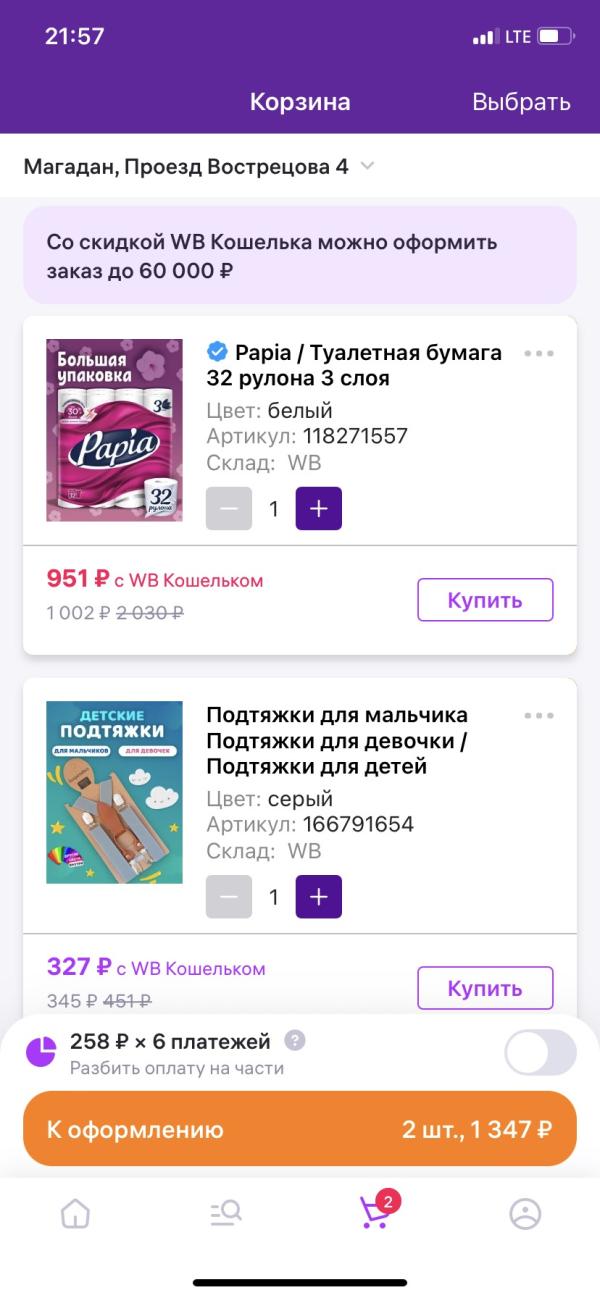Enable splitting the payment into parts
600x1297 pixels.
tap(540, 1053)
